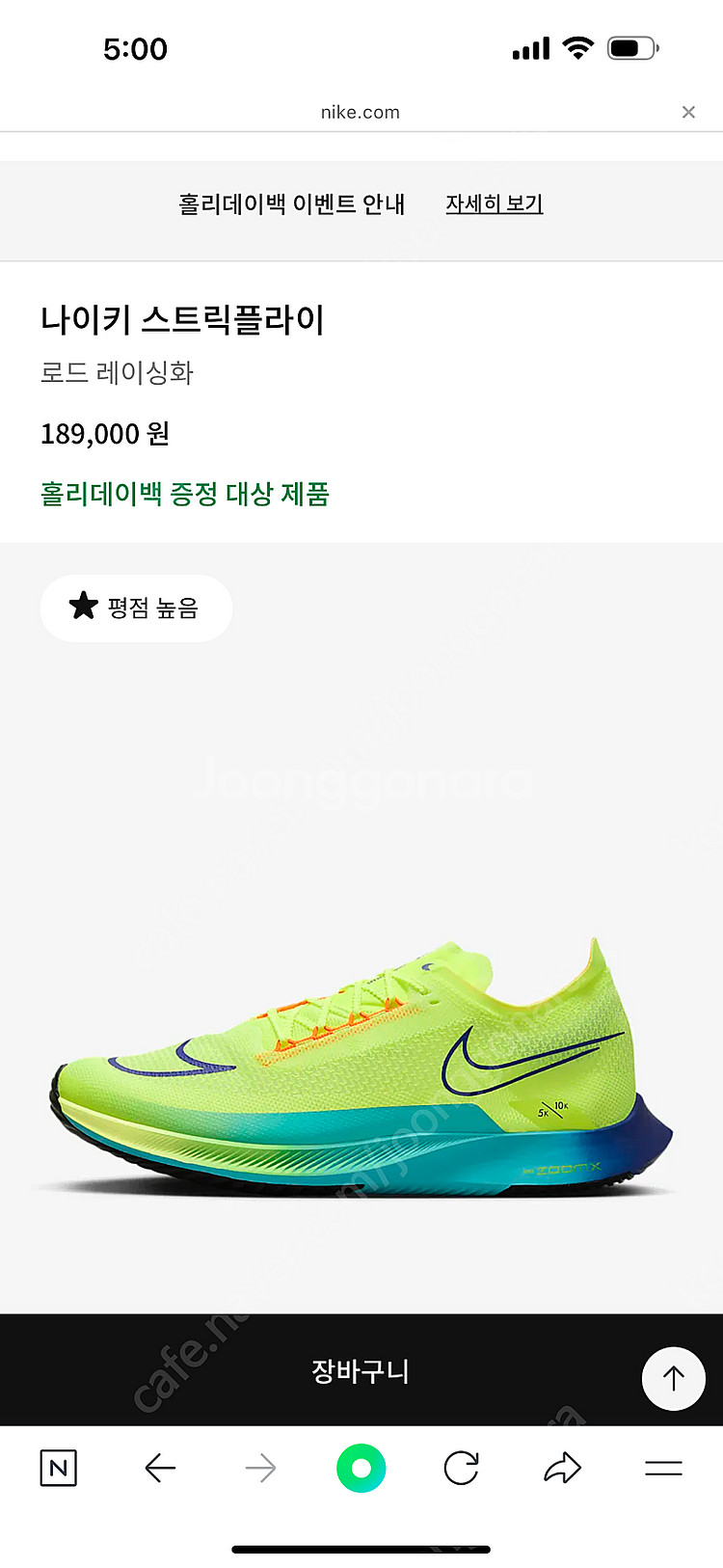Open the browser menu with two lines

click(663, 1468)
